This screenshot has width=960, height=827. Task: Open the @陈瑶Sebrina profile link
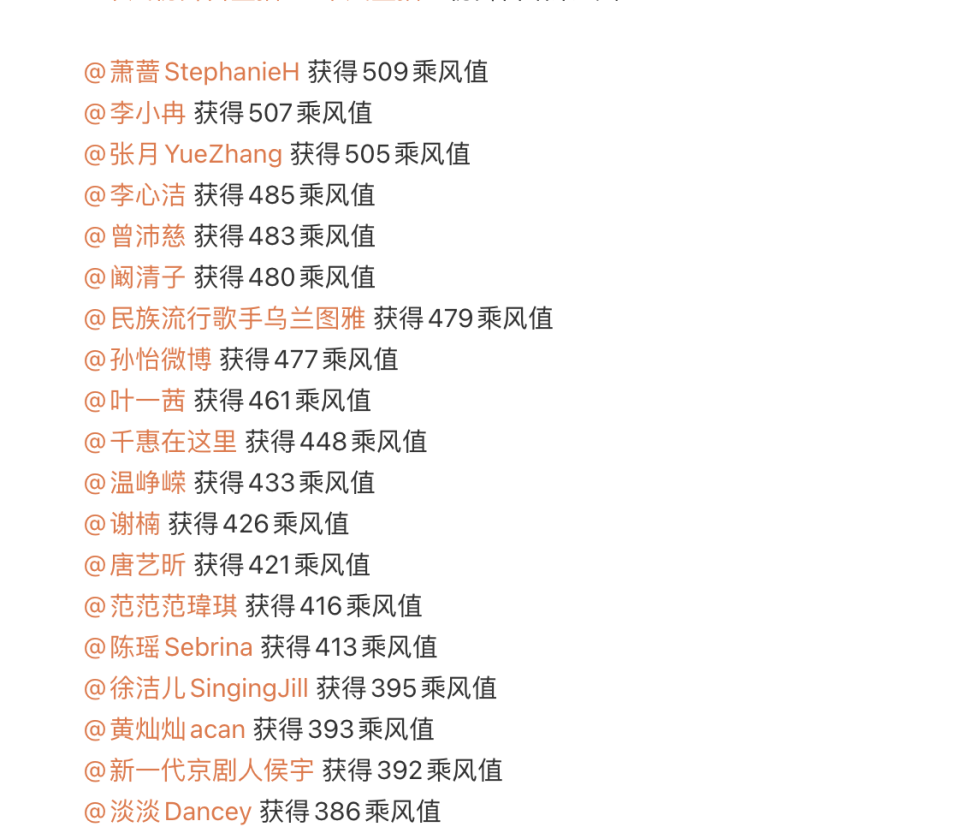(x=168, y=647)
